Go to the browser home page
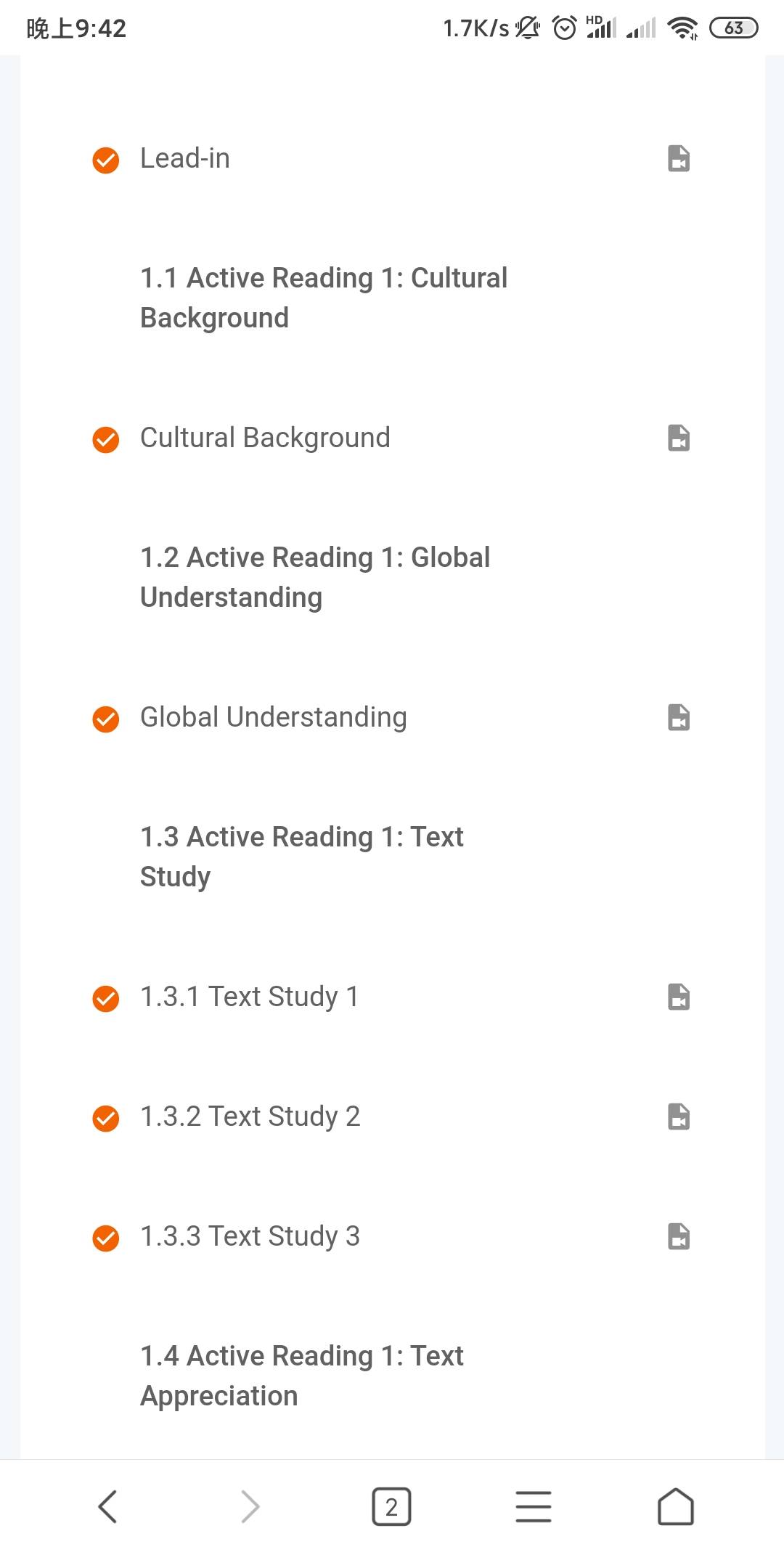 676,1506
